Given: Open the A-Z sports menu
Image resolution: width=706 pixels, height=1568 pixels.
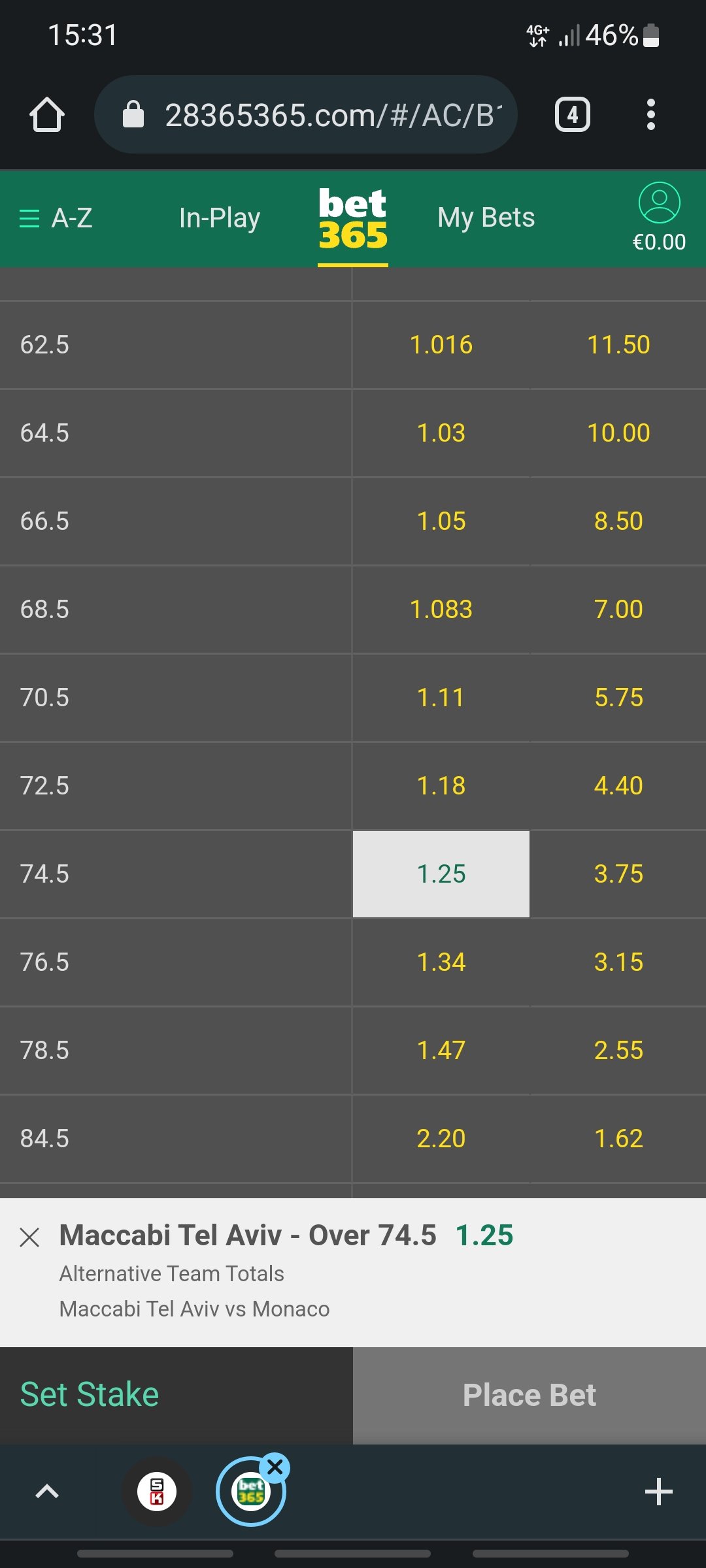Looking at the screenshot, I should [x=56, y=218].
